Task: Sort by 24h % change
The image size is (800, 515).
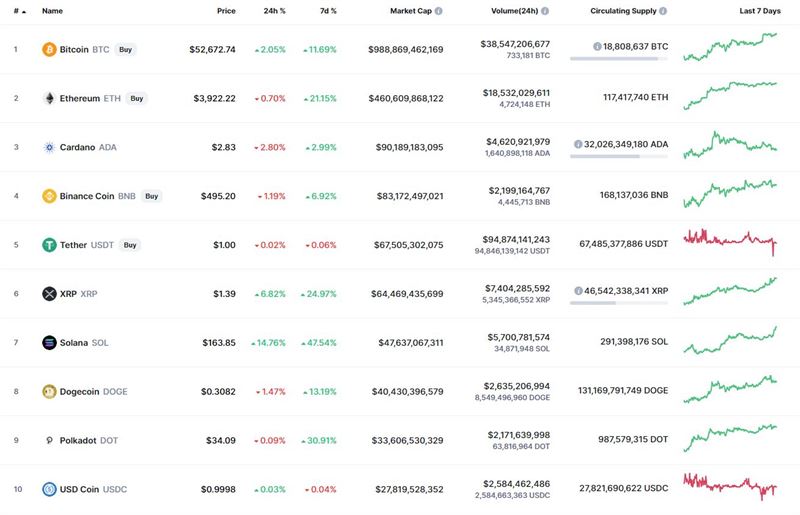Action: (275, 10)
